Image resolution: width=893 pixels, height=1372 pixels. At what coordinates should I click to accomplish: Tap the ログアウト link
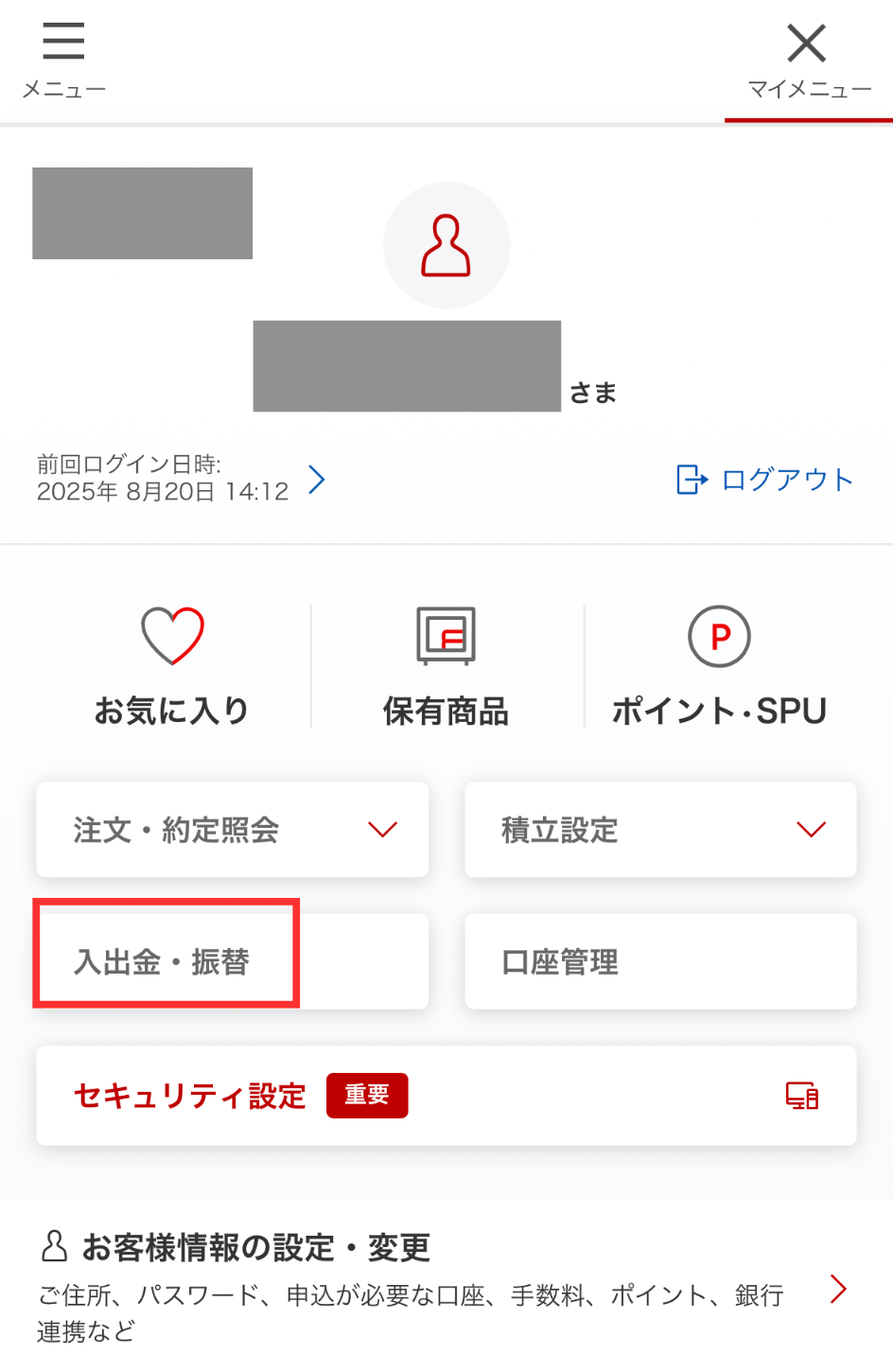click(x=765, y=480)
